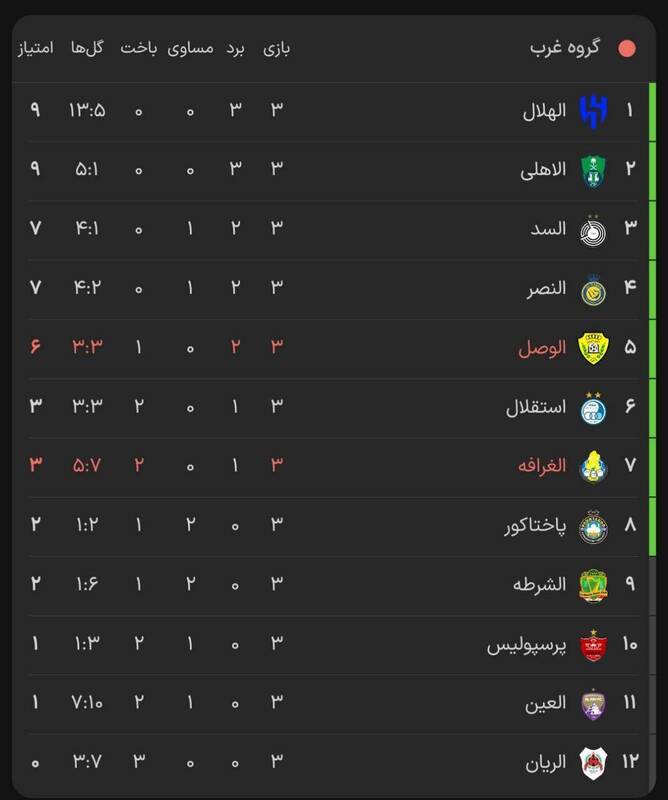The height and width of the screenshot is (800, 668).
Task: Select the الریان row
Action: tap(546, 763)
